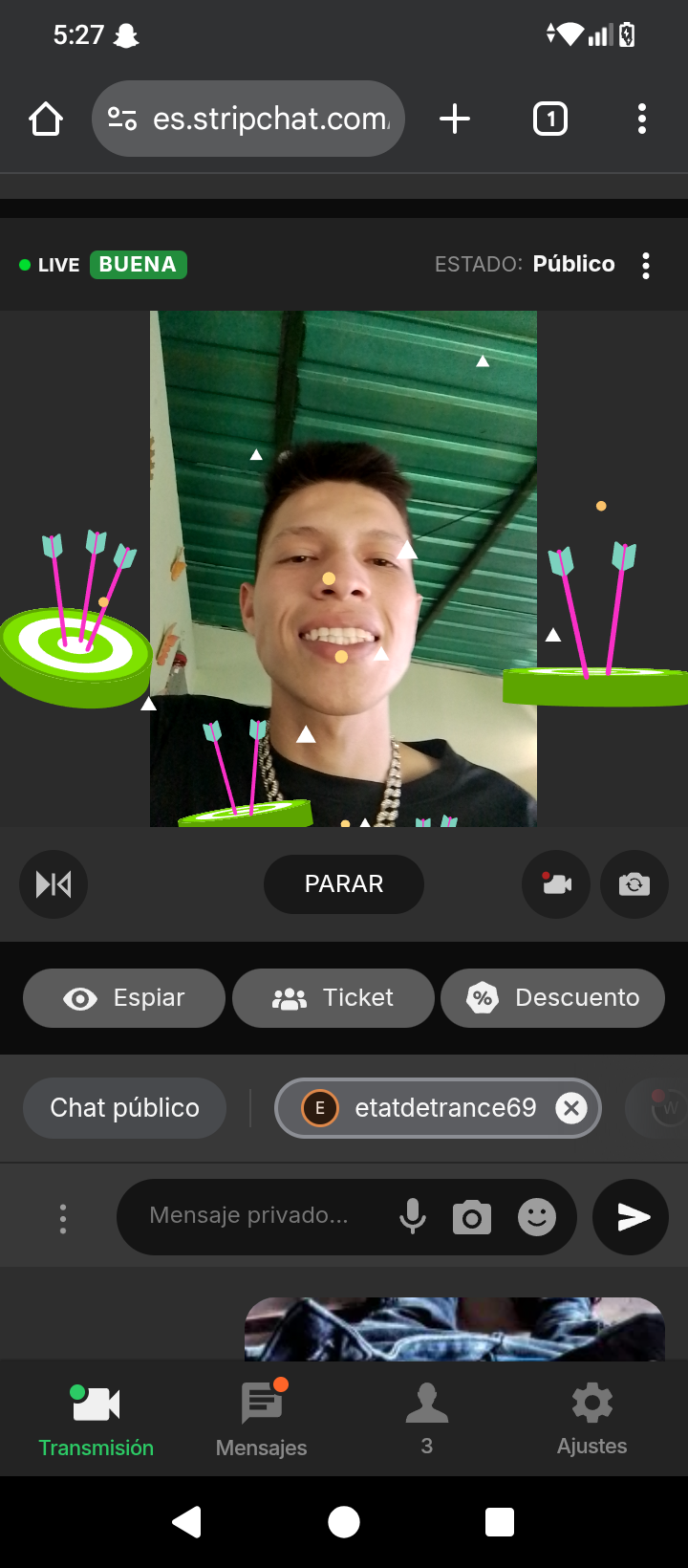Open a new browser tab
Image resolution: width=688 pixels, height=1568 pixels.
pyautogui.click(x=455, y=120)
